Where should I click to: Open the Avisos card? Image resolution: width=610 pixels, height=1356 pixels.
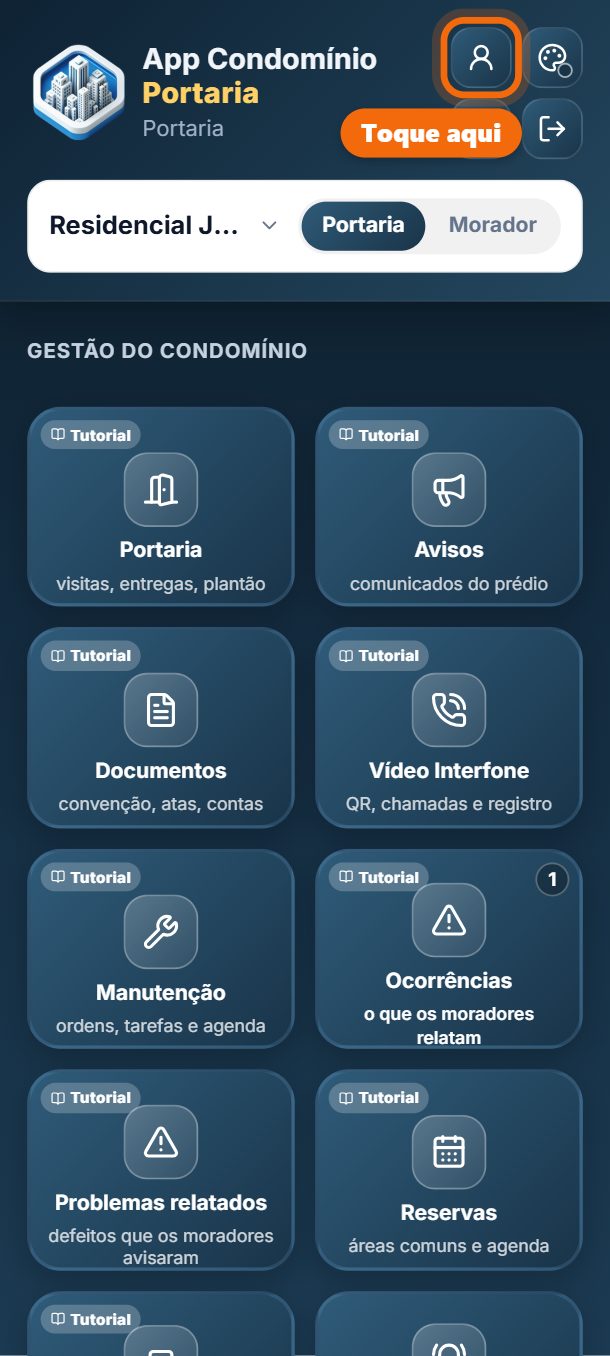coord(449,507)
